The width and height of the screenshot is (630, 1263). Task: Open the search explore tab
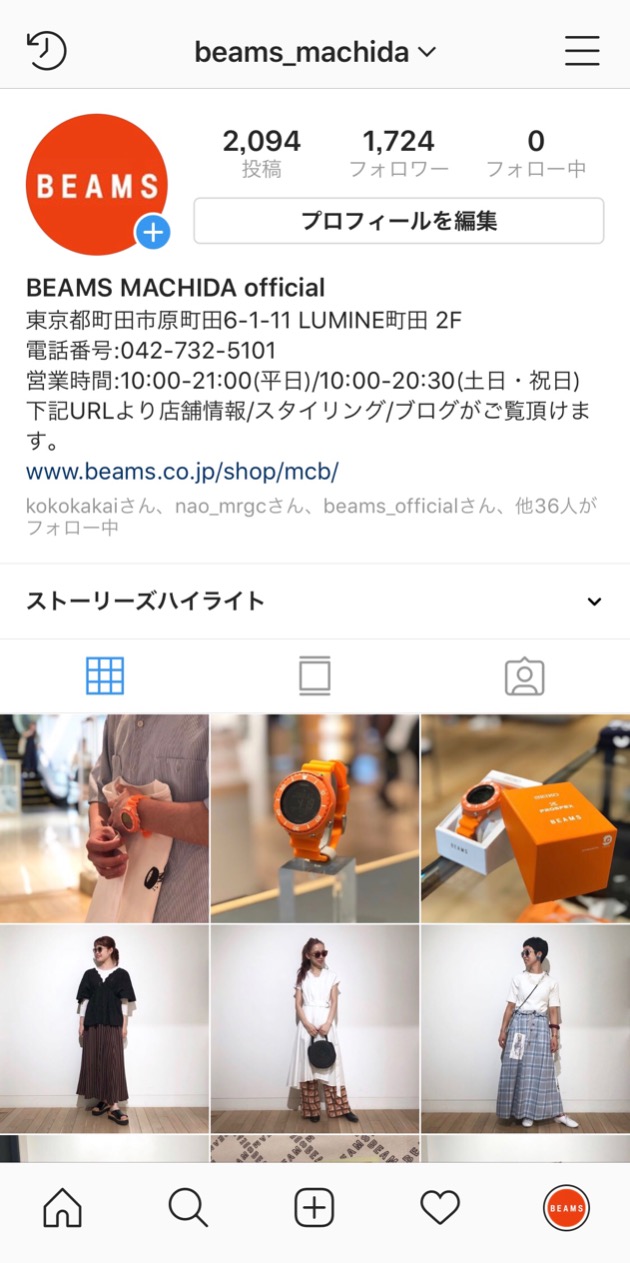coord(188,1209)
